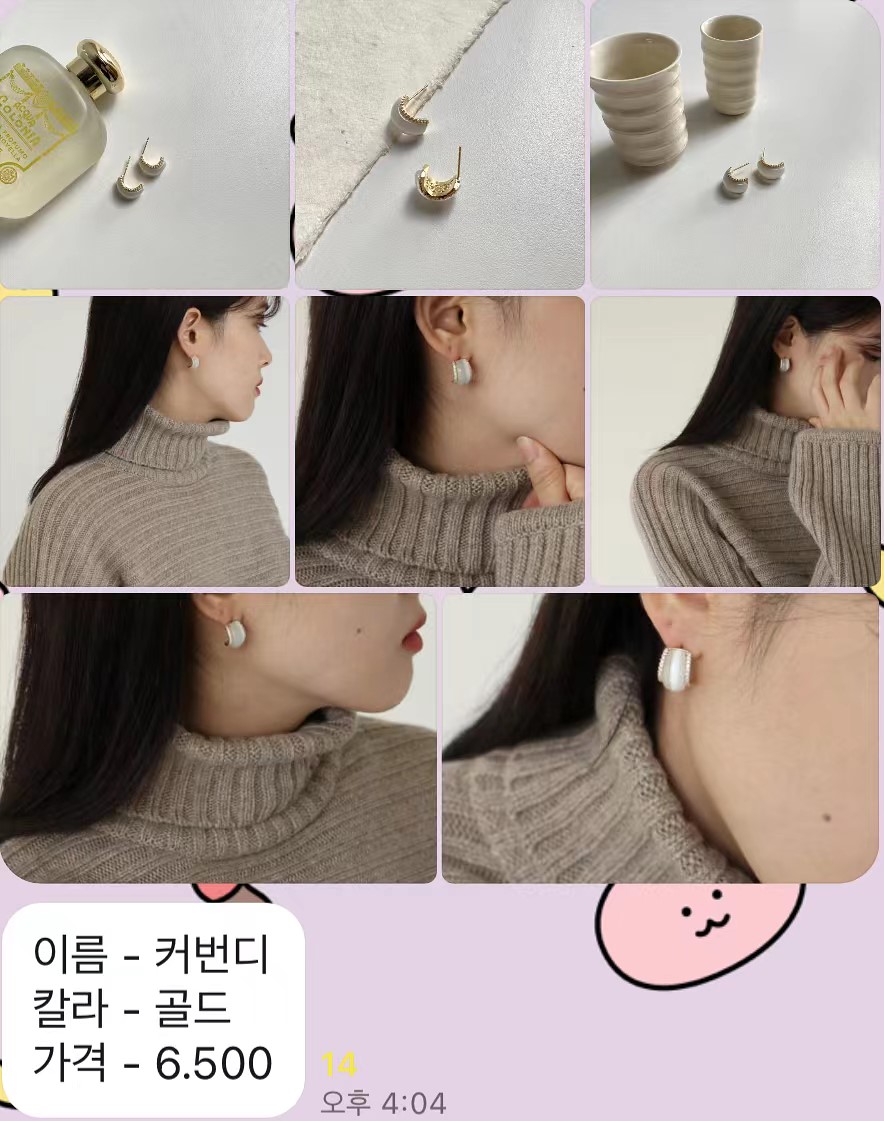
Task: Open the close-up photo showing red lips
Action: (218, 738)
